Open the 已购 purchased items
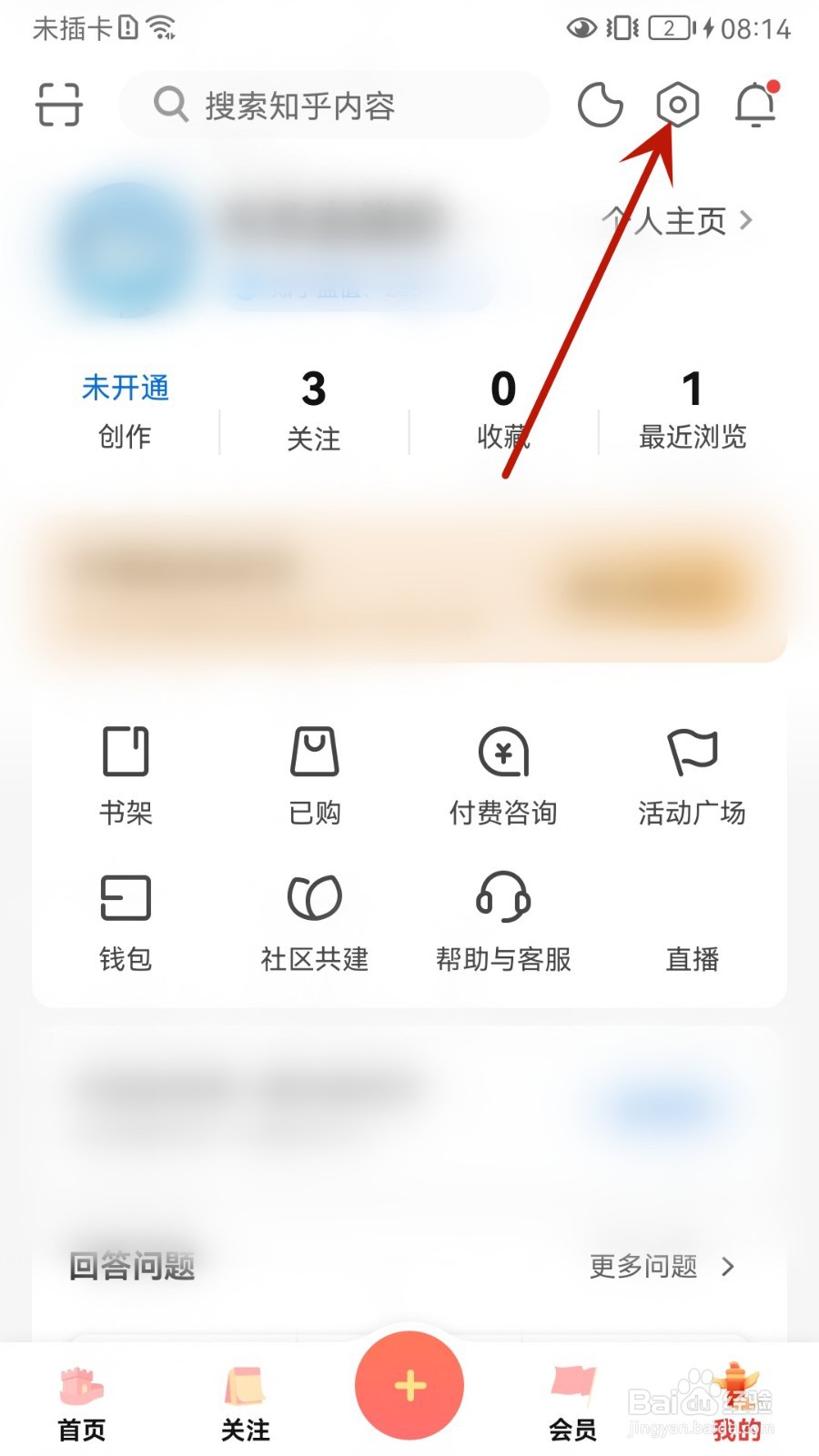The width and height of the screenshot is (819, 1456). pyautogui.click(x=314, y=773)
